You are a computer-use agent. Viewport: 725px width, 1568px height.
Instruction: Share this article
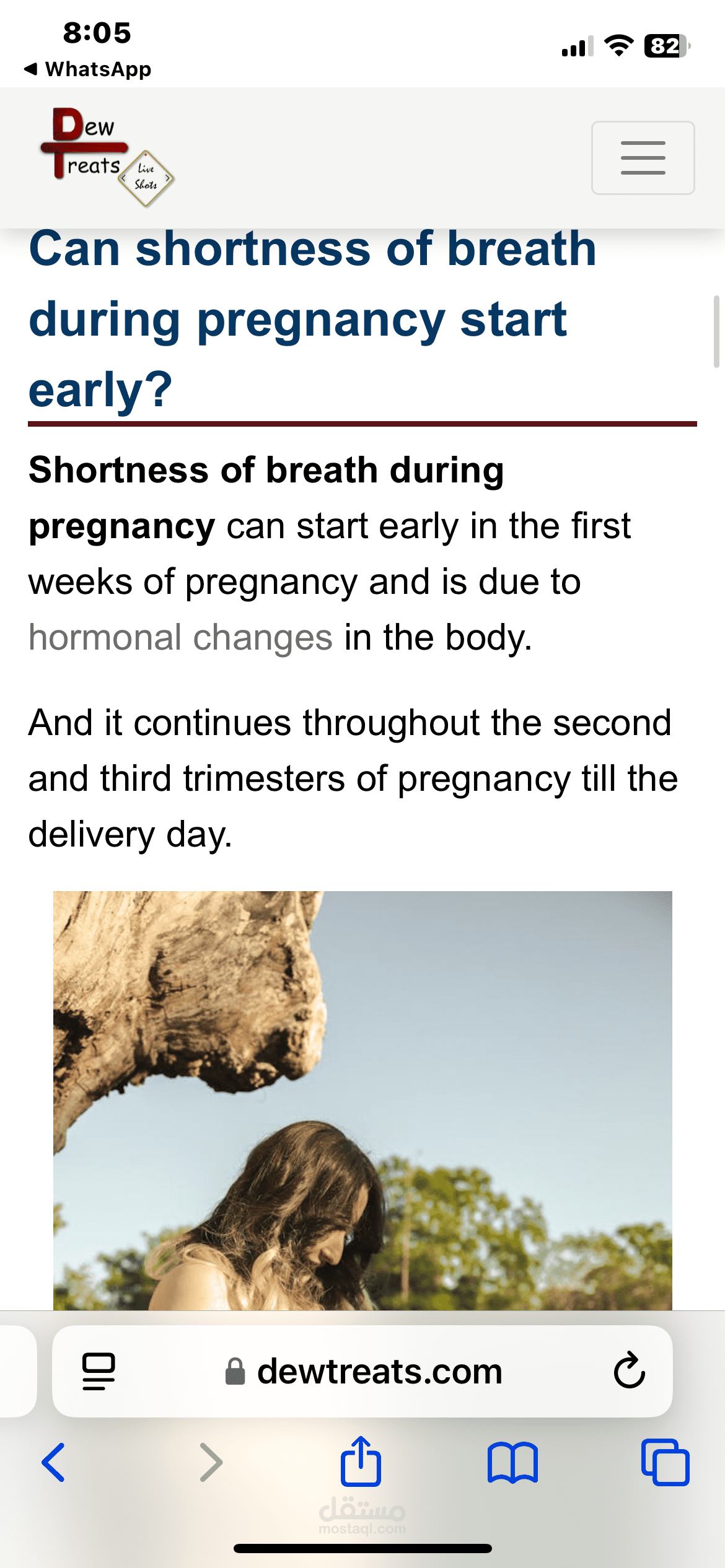361,1461
